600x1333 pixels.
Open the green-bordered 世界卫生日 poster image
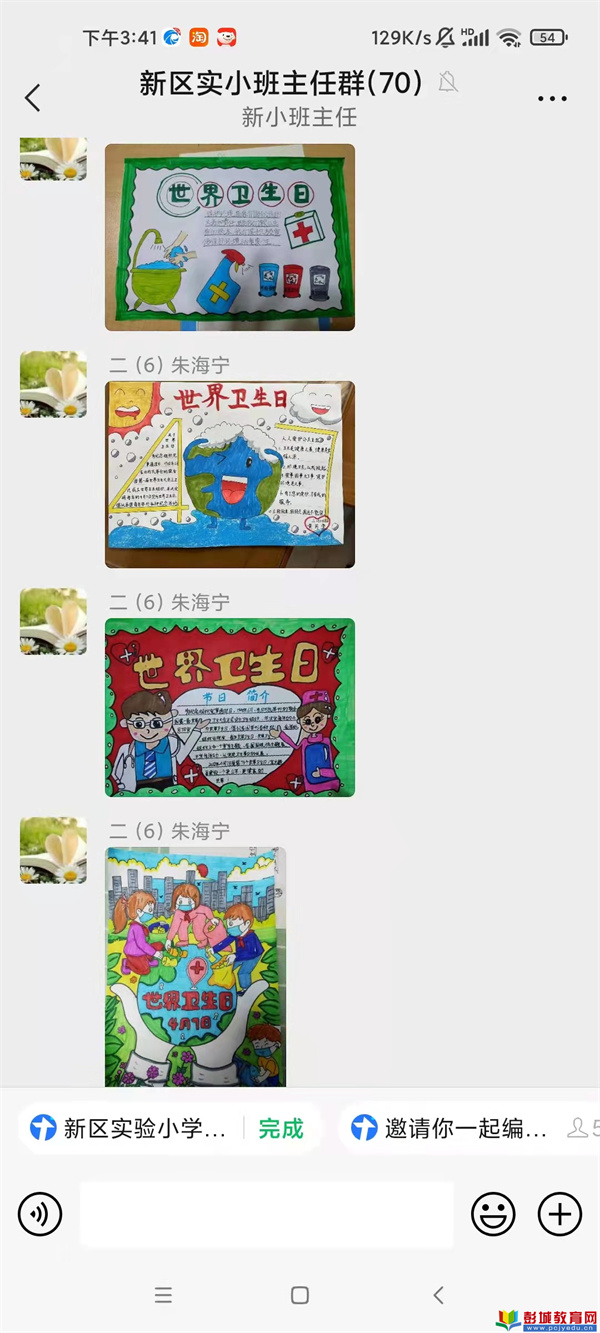click(x=230, y=237)
